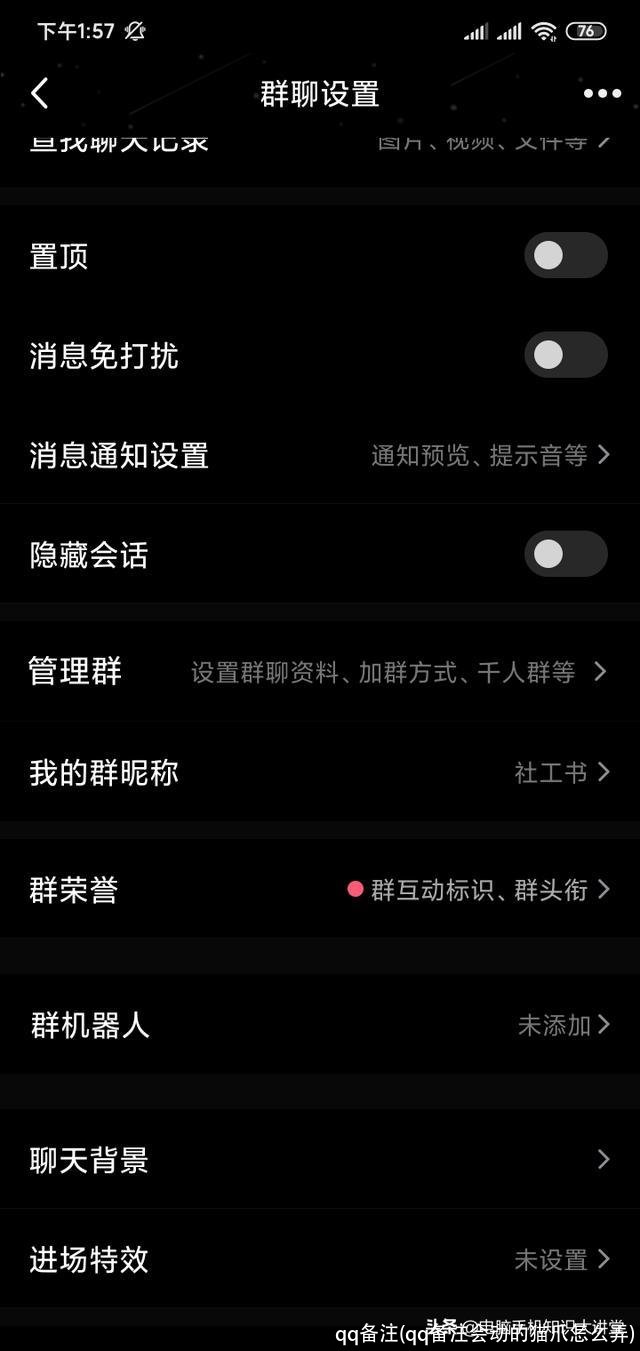Viewport: 640px width, 1351px height.
Task: Open 管理群 settings
Action: [320, 672]
